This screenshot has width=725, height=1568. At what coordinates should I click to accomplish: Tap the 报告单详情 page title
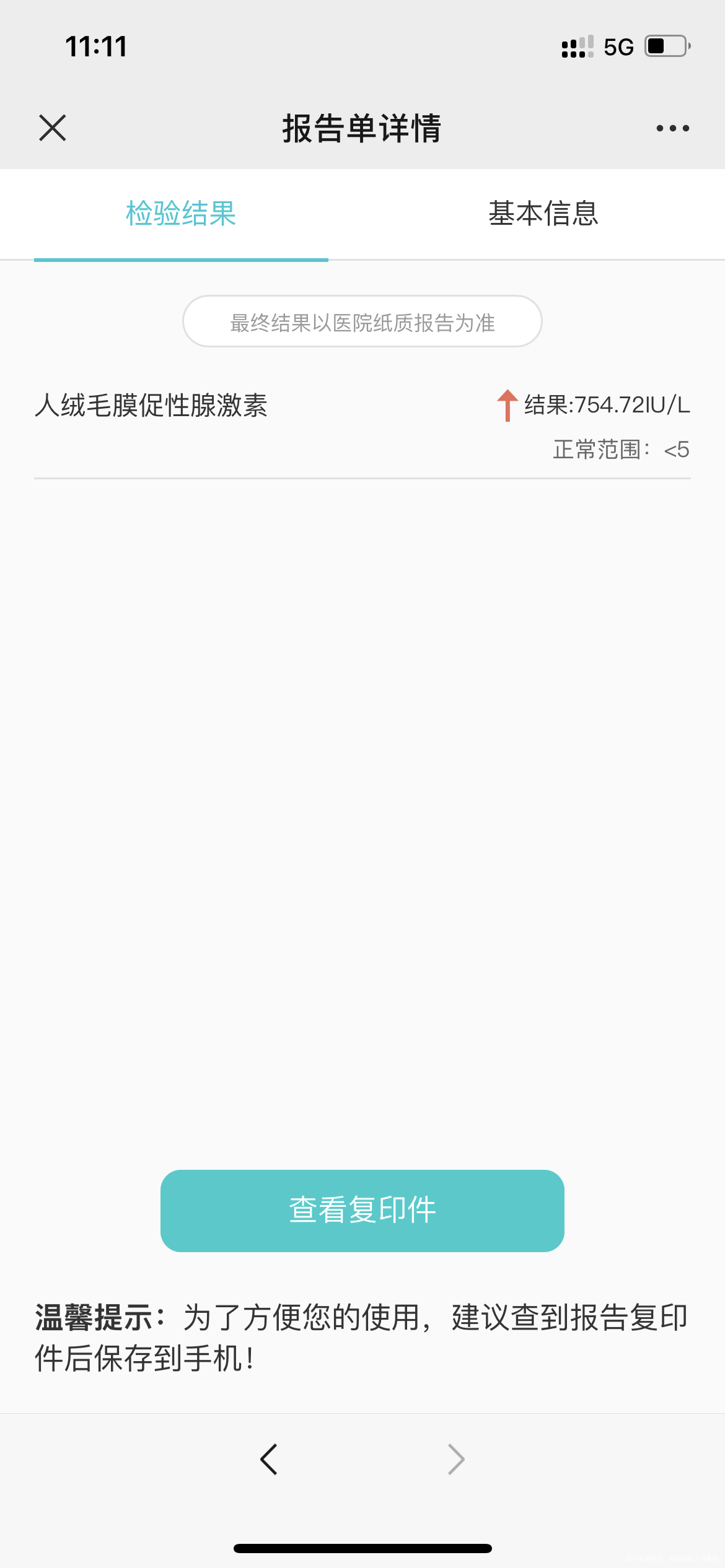(362, 128)
